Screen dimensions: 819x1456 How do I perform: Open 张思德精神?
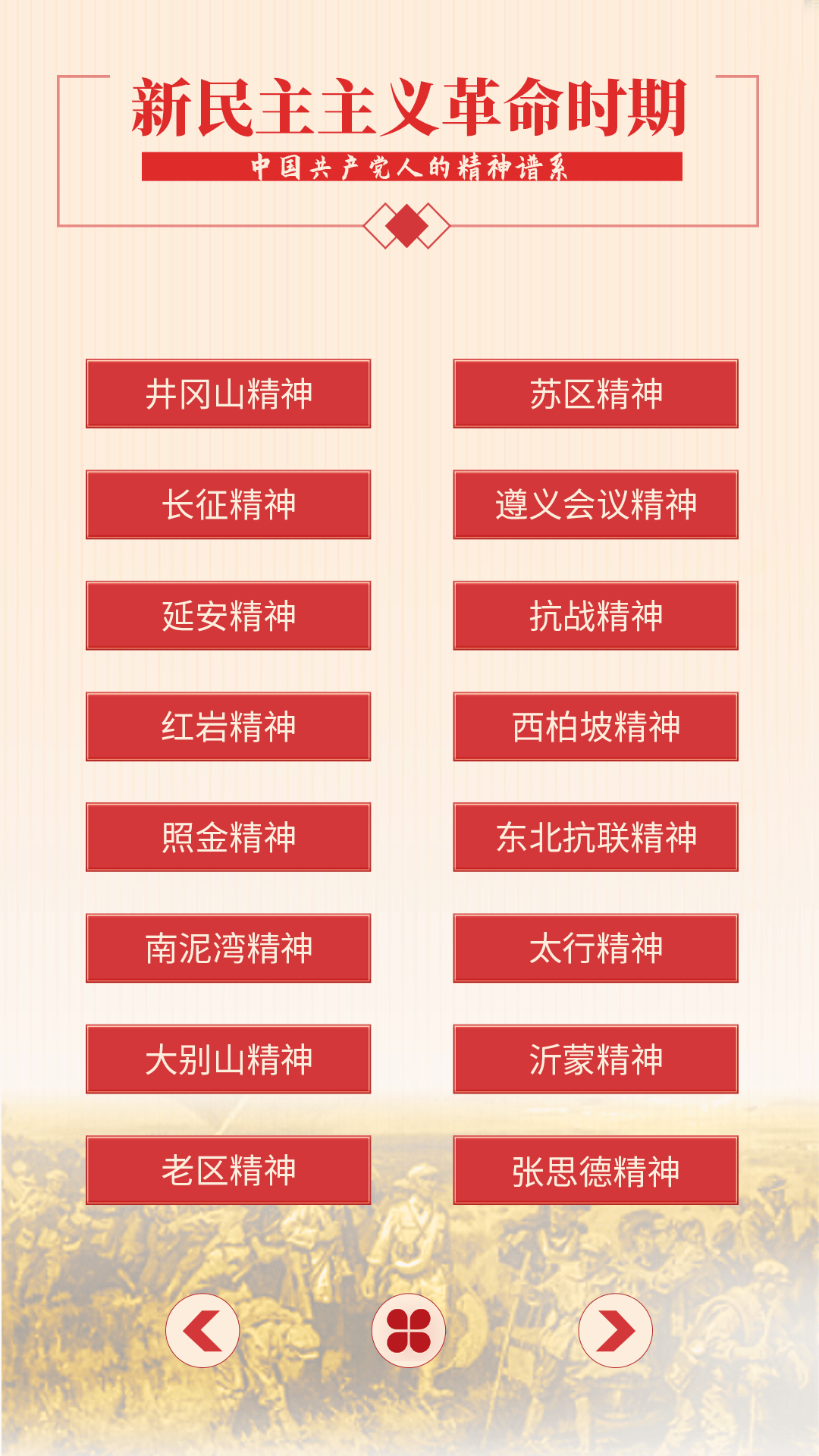point(595,1169)
